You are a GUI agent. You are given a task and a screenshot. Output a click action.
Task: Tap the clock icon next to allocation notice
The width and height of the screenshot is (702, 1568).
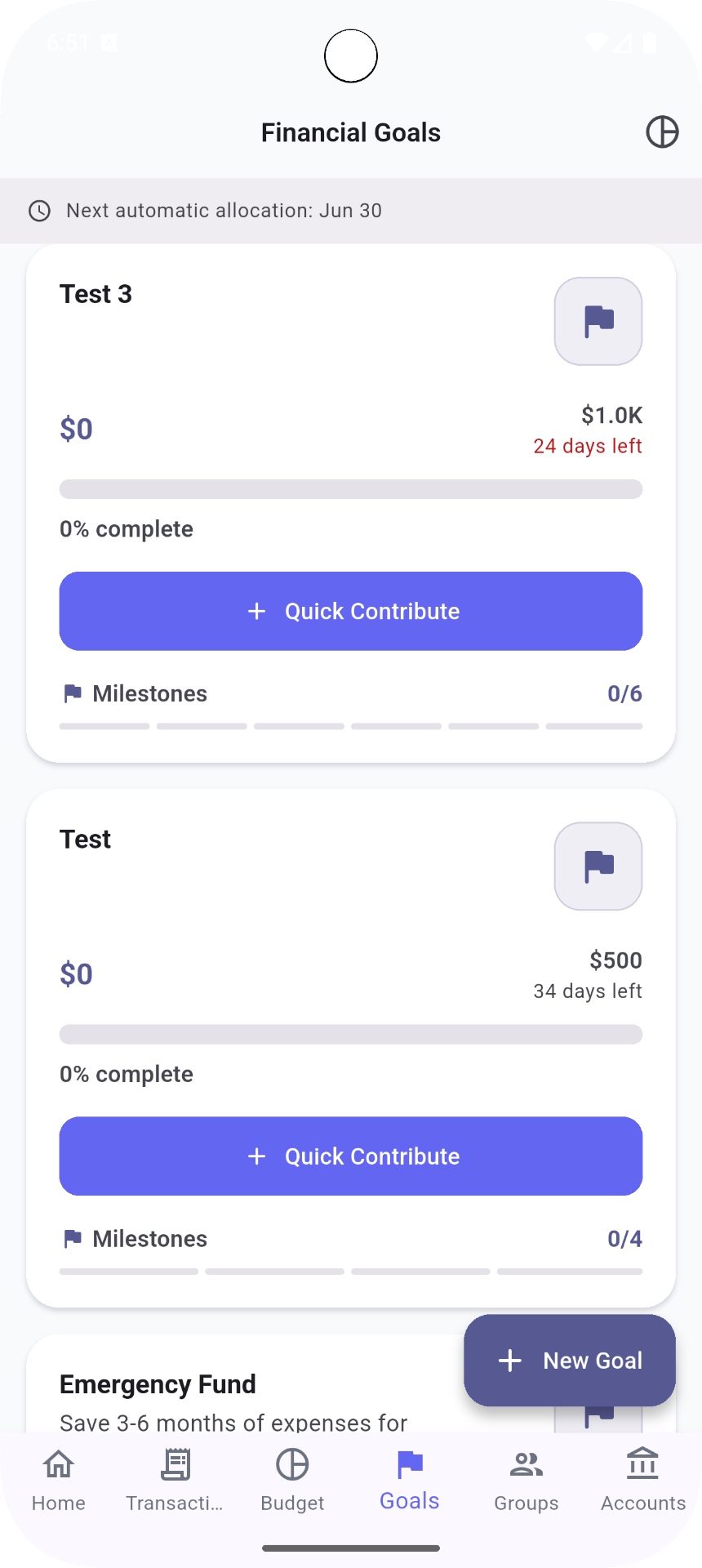[39, 211]
